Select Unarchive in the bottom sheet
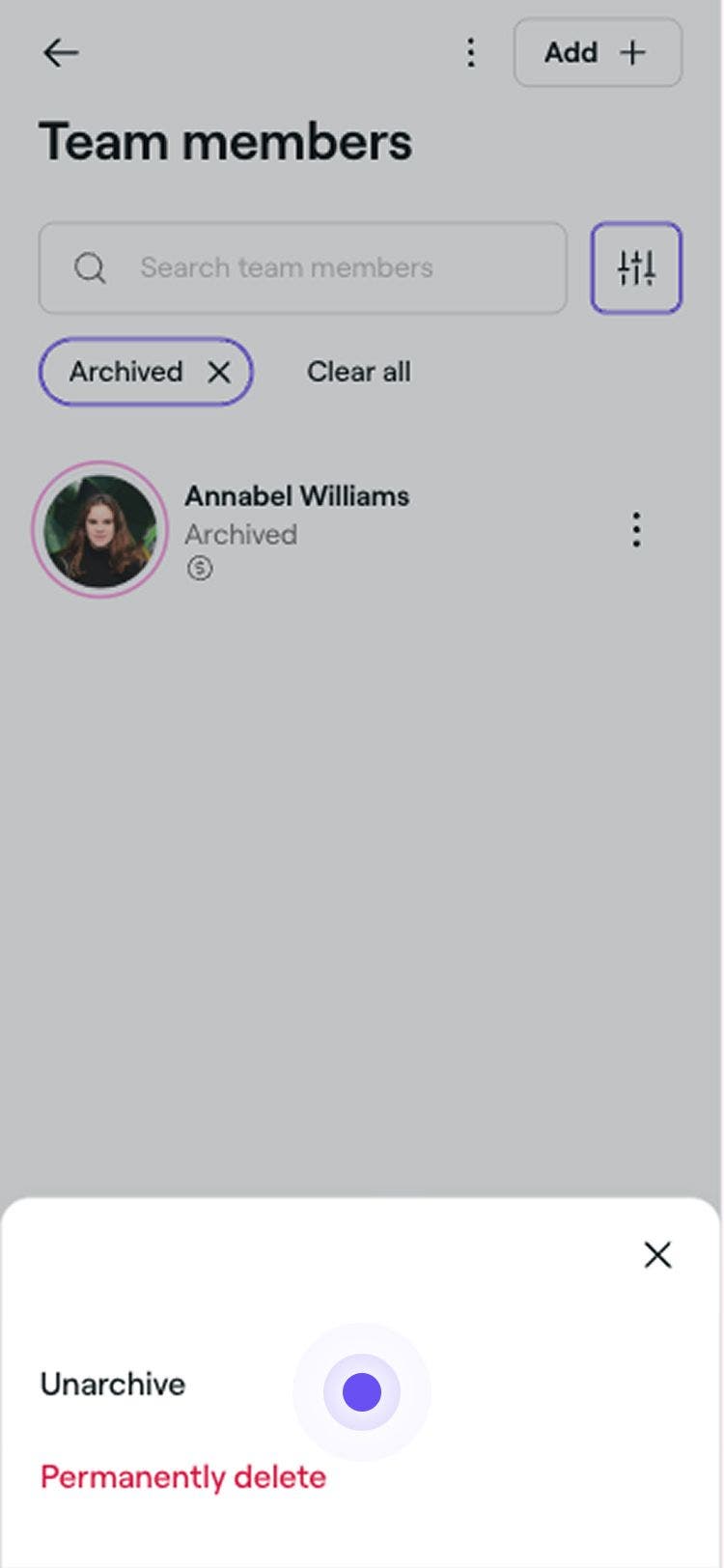 (113, 1384)
